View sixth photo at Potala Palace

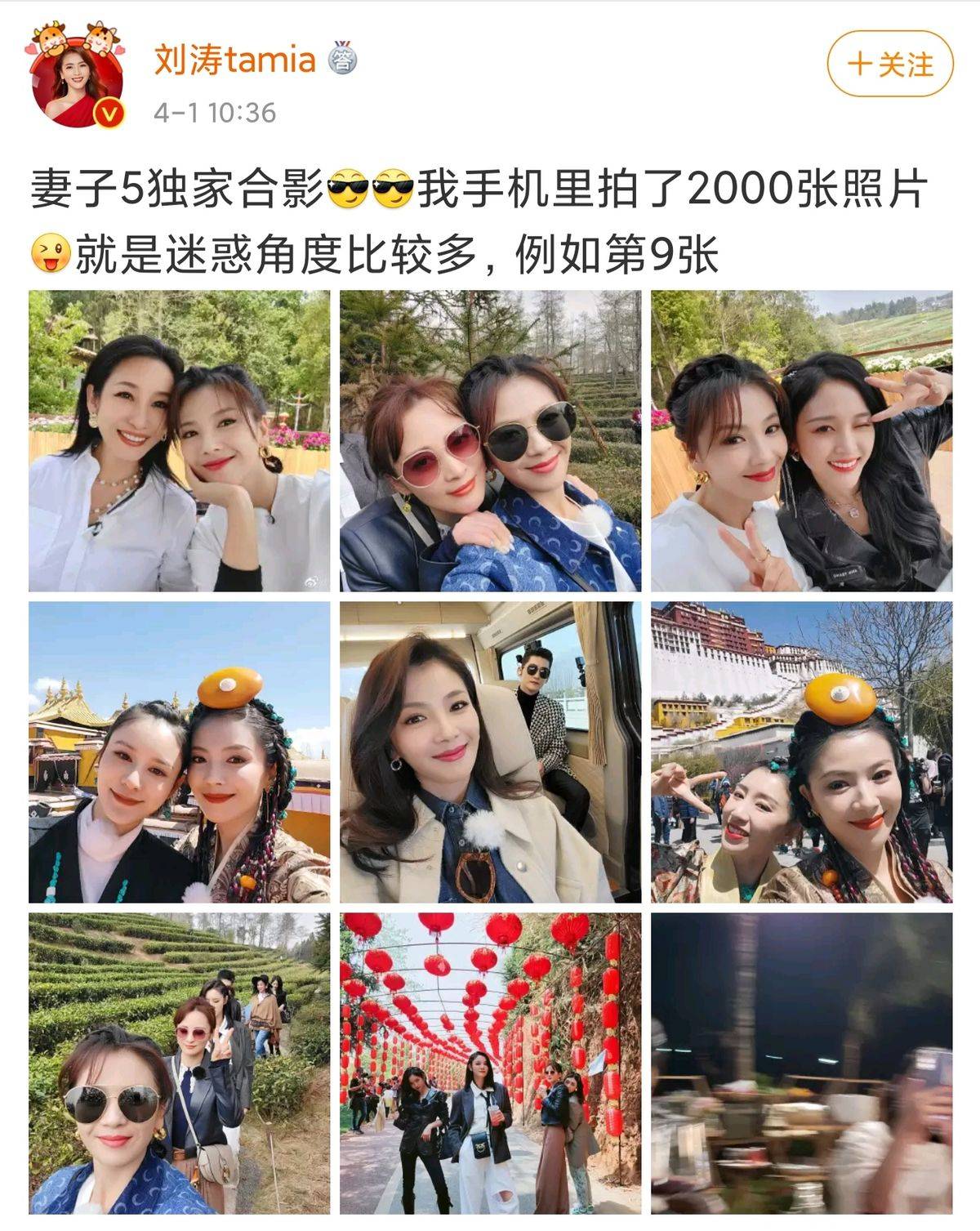click(x=801, y=752)
